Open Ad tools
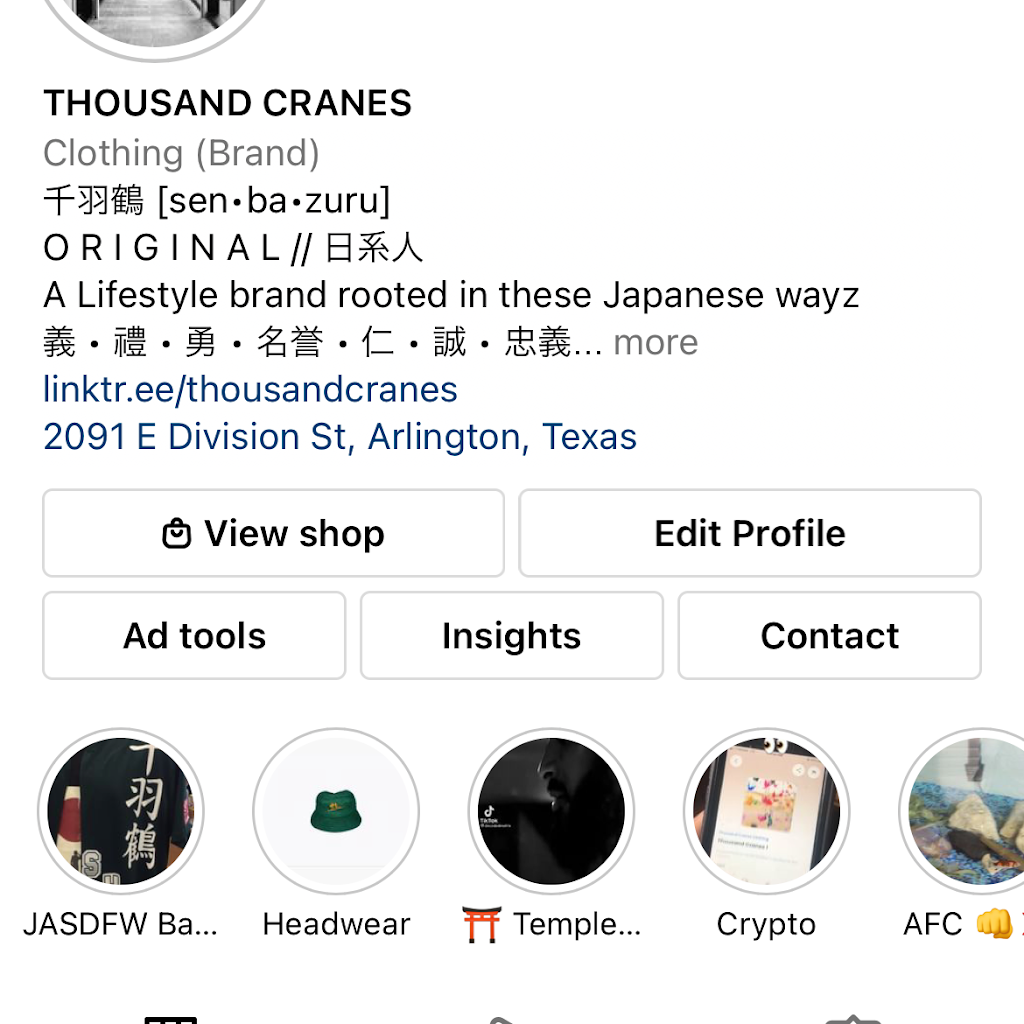 click(194, 636)
